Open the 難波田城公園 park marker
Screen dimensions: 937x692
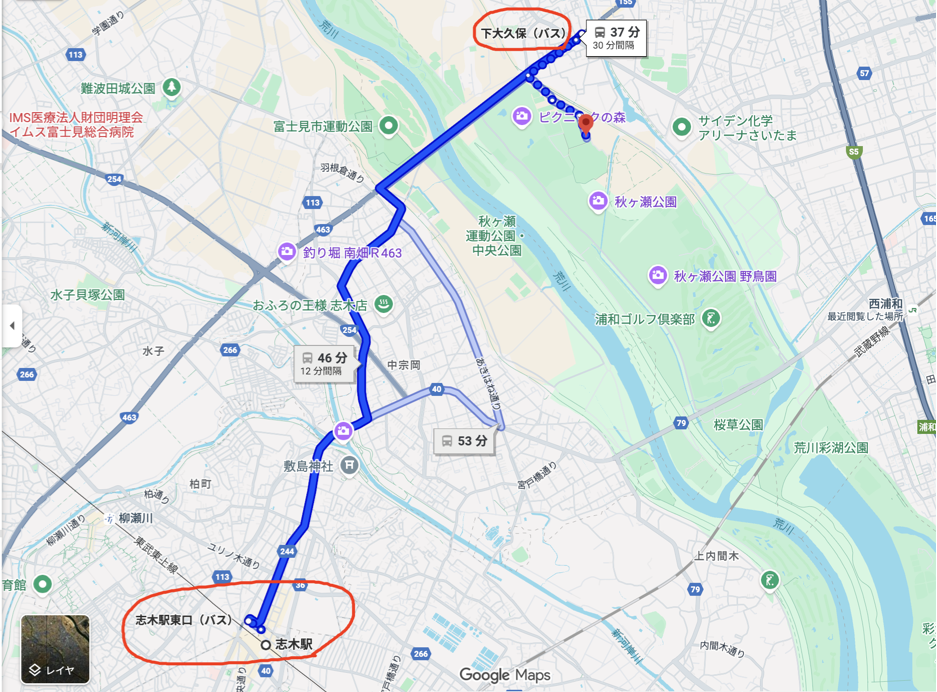coord(172,87)
